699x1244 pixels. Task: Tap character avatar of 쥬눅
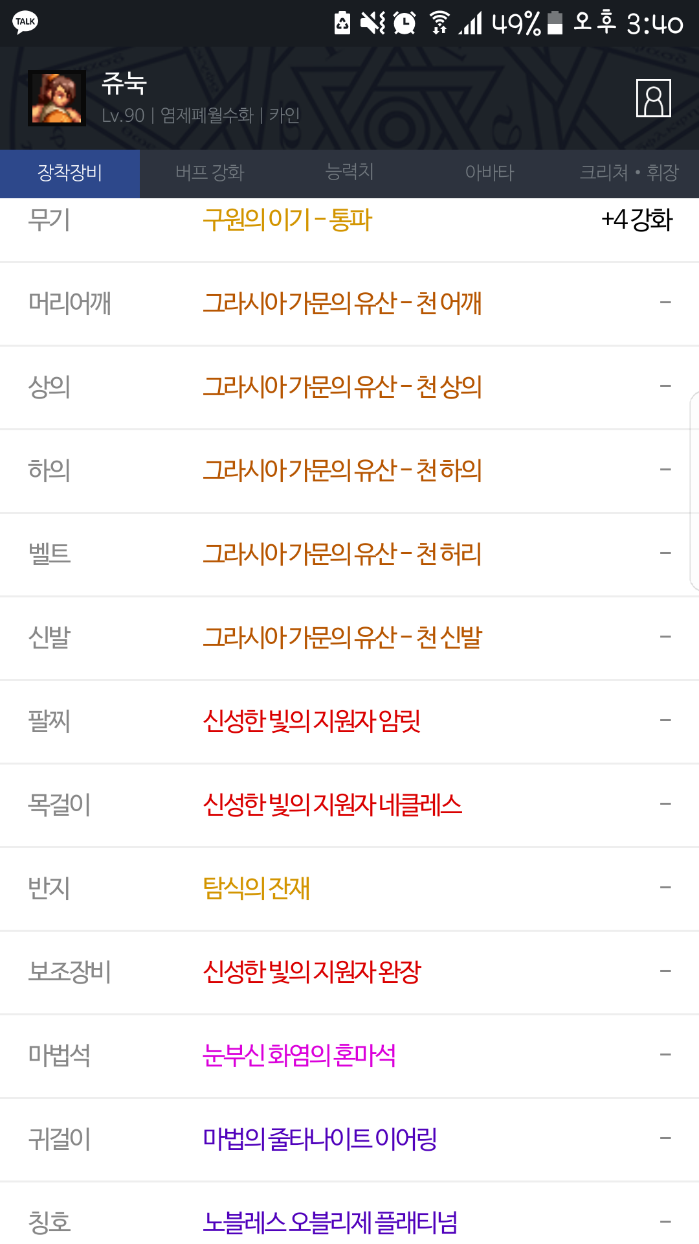tap(56, 98)
